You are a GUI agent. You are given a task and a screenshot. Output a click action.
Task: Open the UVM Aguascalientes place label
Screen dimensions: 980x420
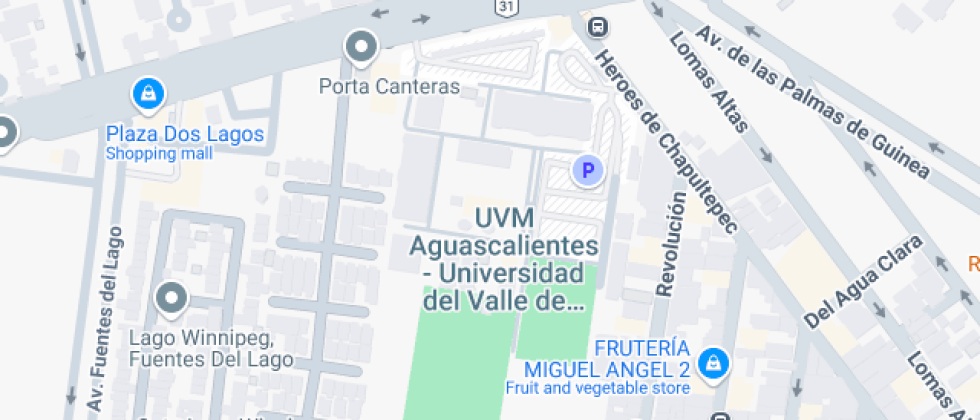point(504,258)
